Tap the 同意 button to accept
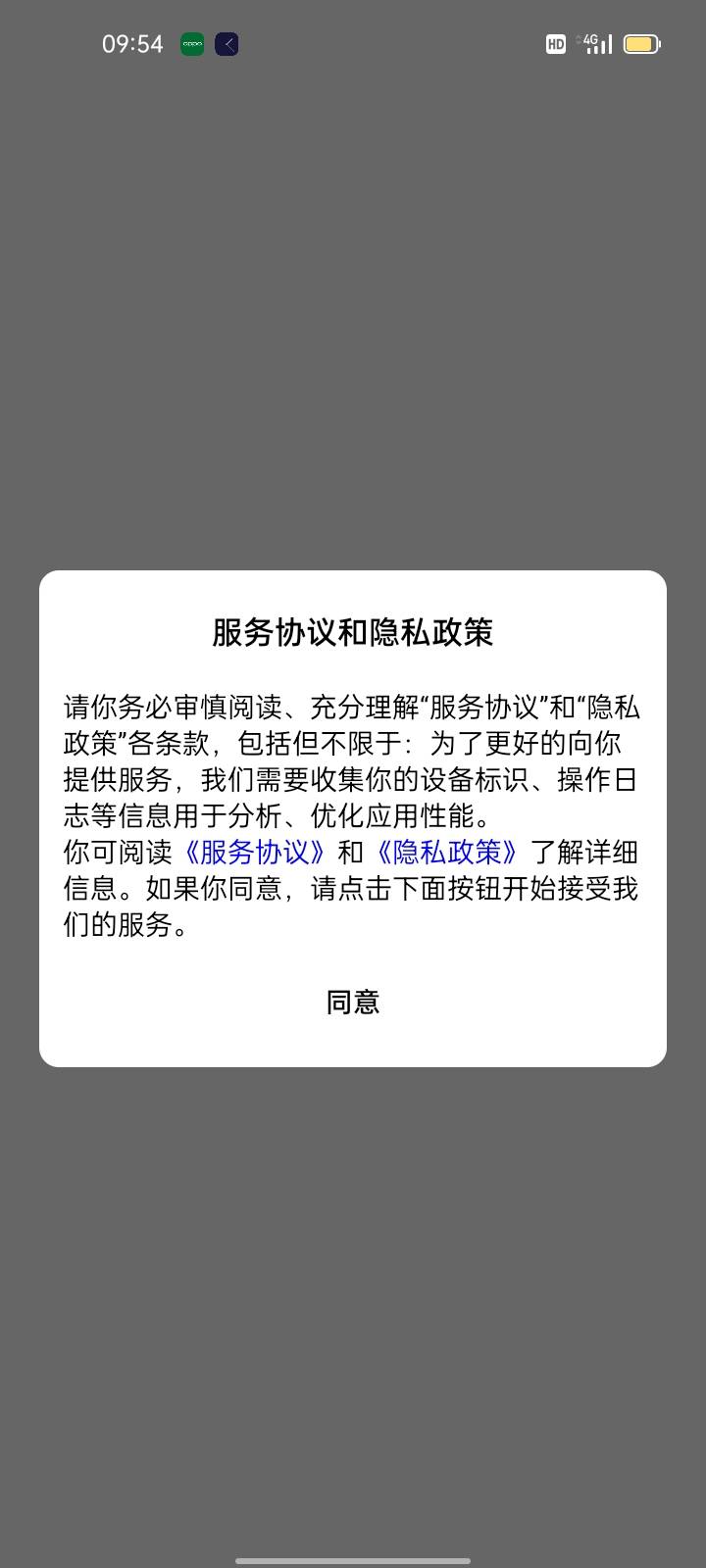 coord(353,1002)
